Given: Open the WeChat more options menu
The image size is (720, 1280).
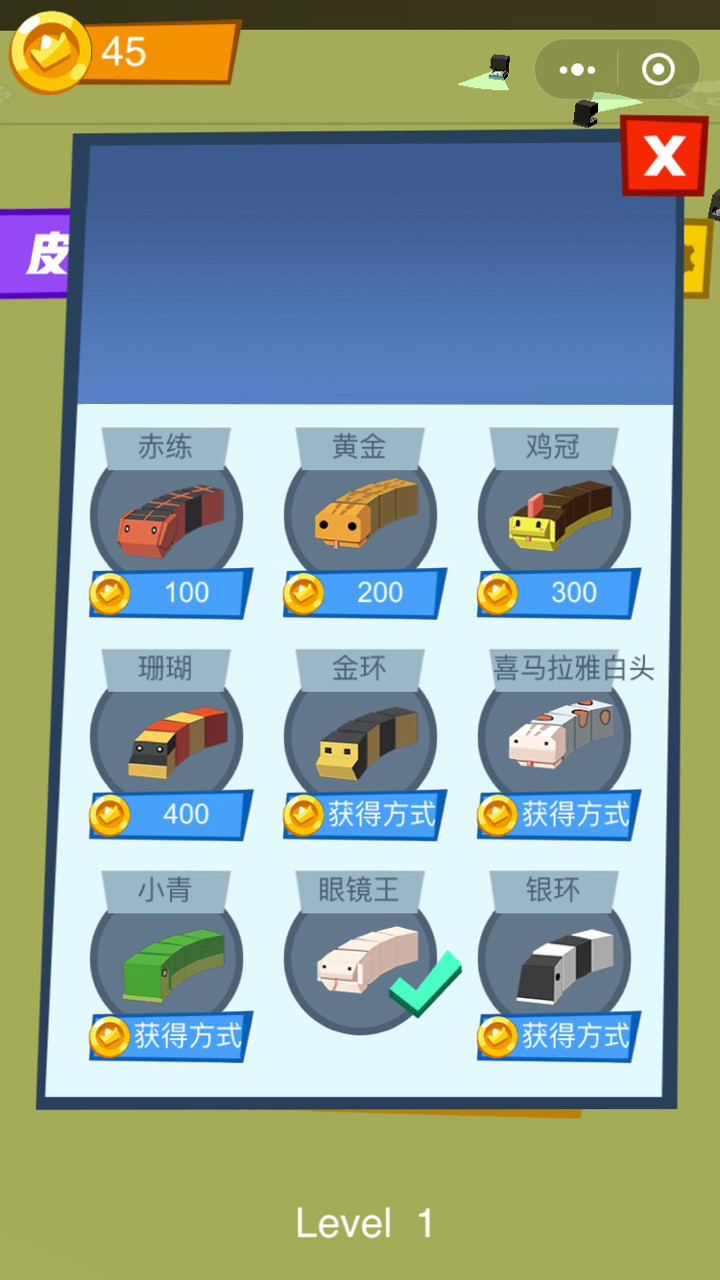Looking at the screenshot, I should pos(577,70).
